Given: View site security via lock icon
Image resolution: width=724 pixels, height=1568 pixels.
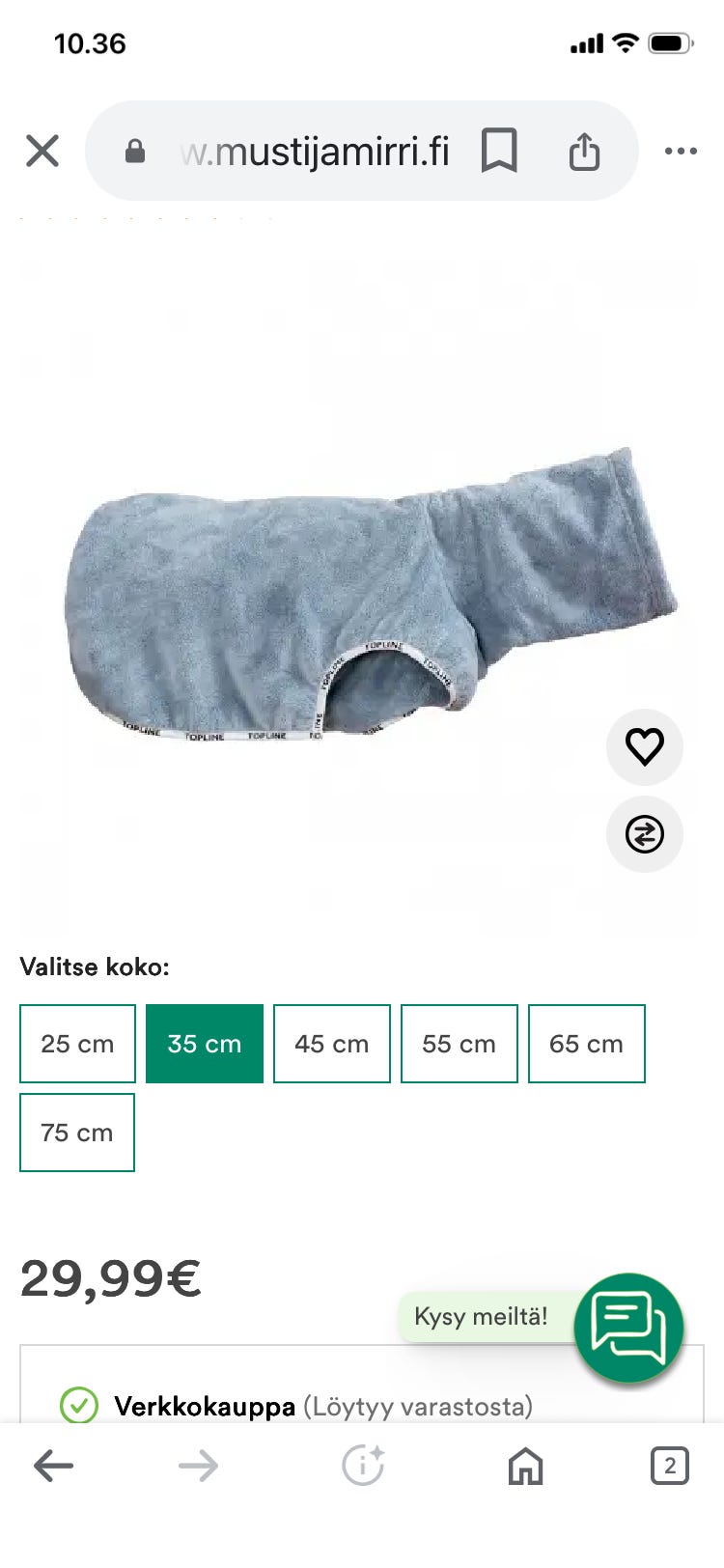Looking at the screenshot, I should pyautogui.click(x=135, y=151).
